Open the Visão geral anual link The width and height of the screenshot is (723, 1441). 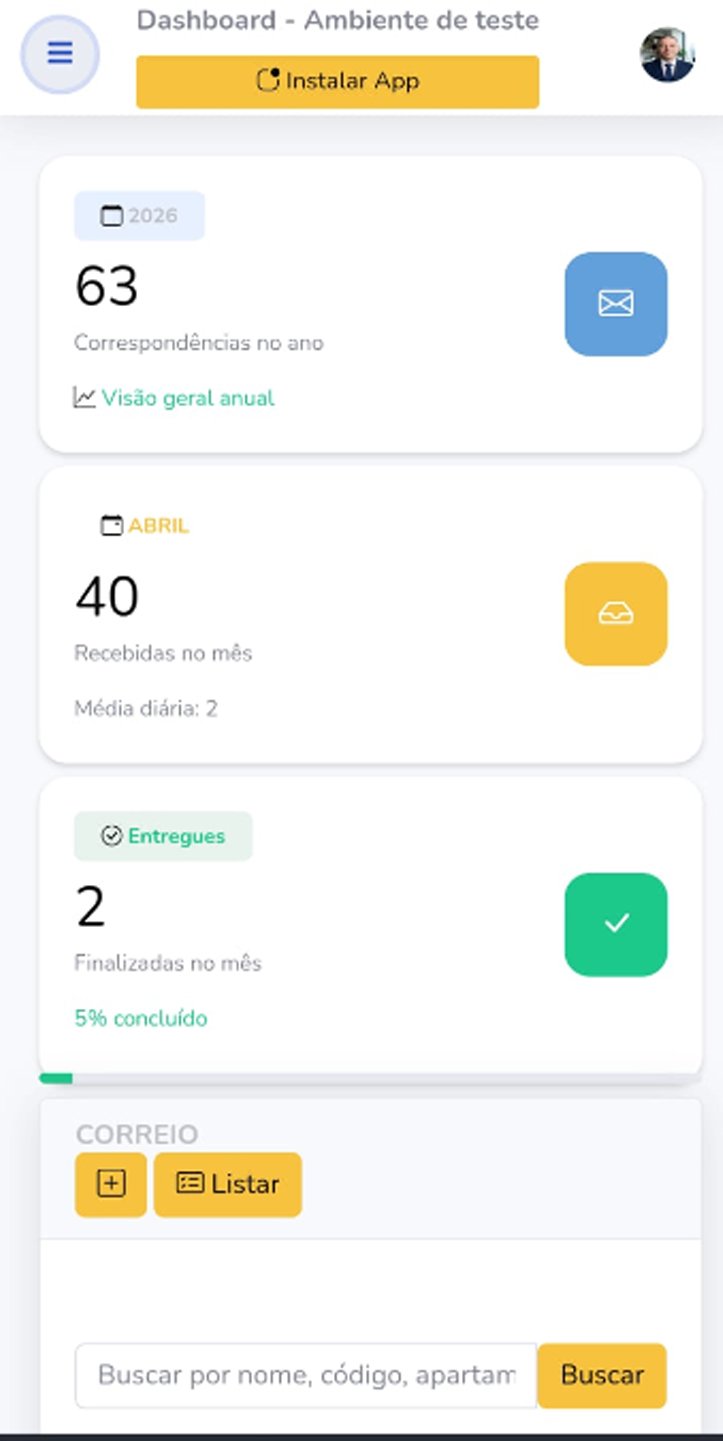[x=187, y=398]
